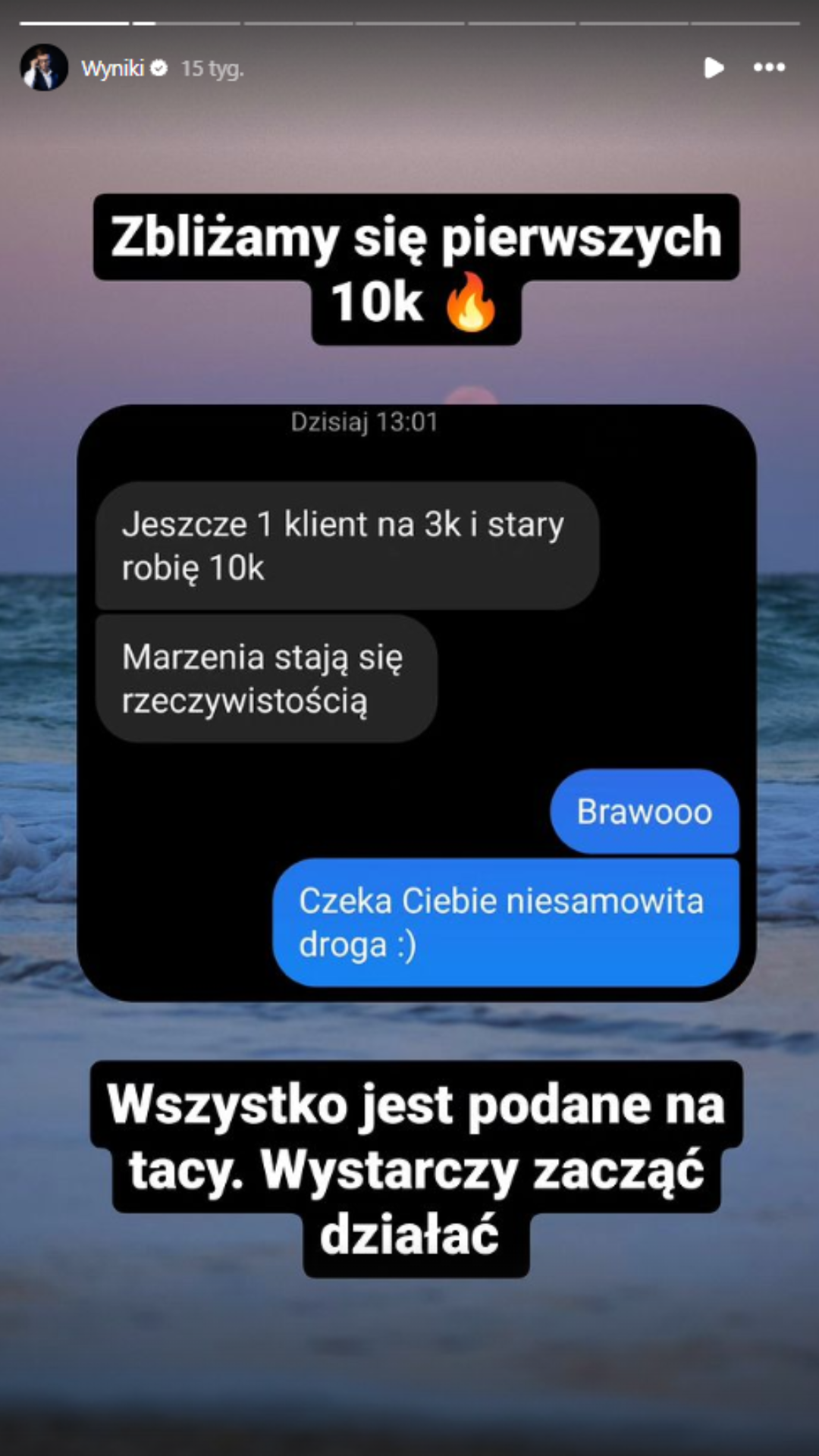Viewport: 819px width, 1456px height.
Task: Open the Wyniki profile picture
Action: (43, 68)
